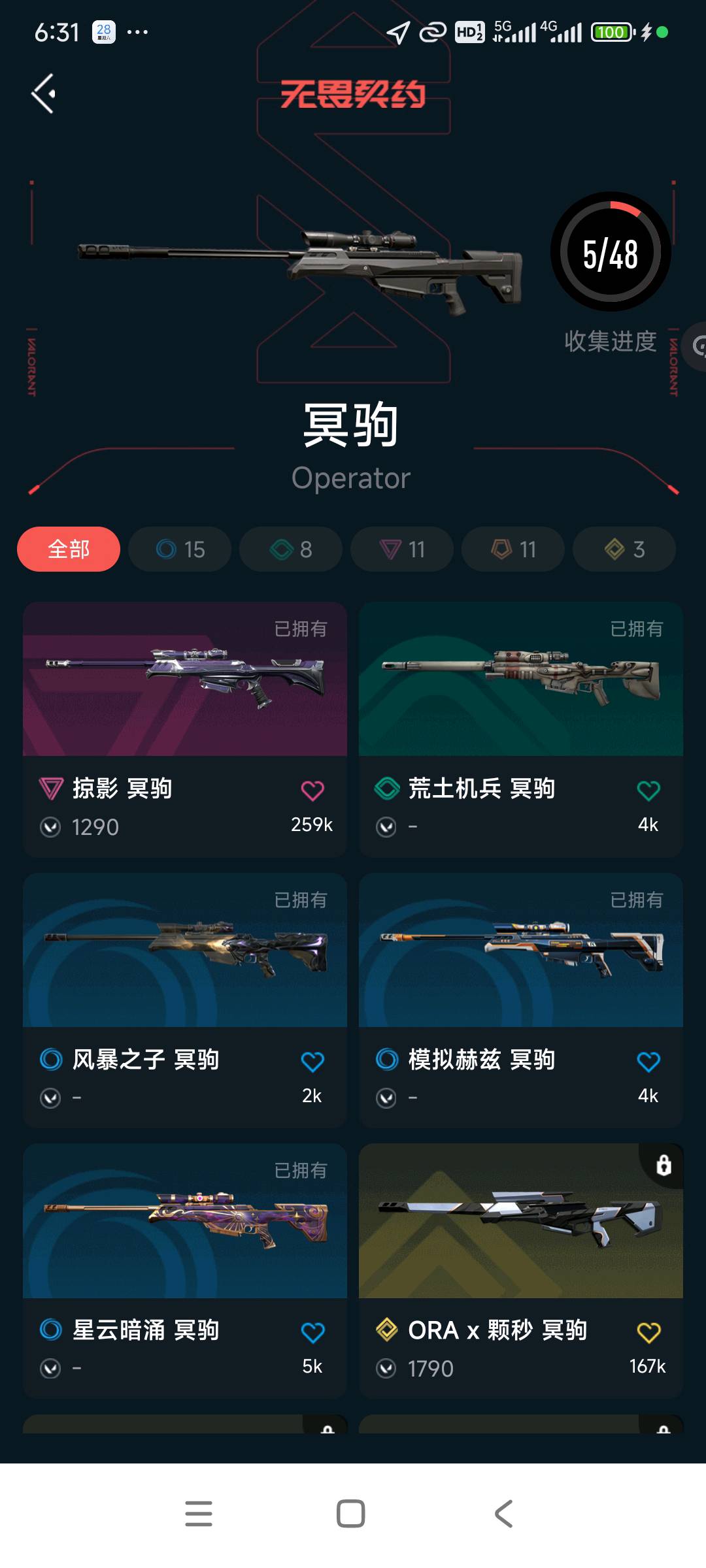The width and height of the screenshot is (706, 1568).
Task: Like the ORA x 颗秒 冥驹 skin
Action: pyautogui.click(x=648, y=1332)
